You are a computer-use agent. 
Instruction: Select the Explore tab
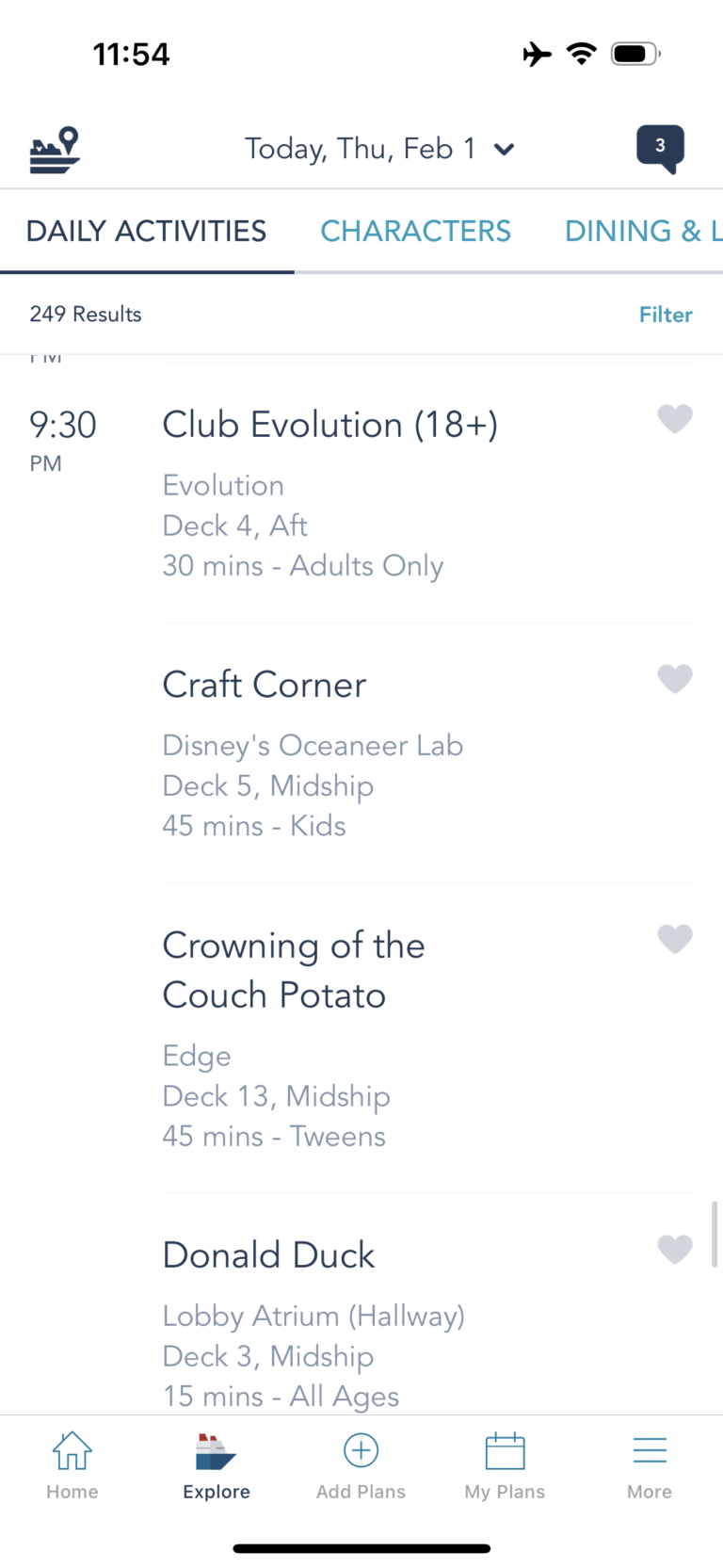(217, 1464)
